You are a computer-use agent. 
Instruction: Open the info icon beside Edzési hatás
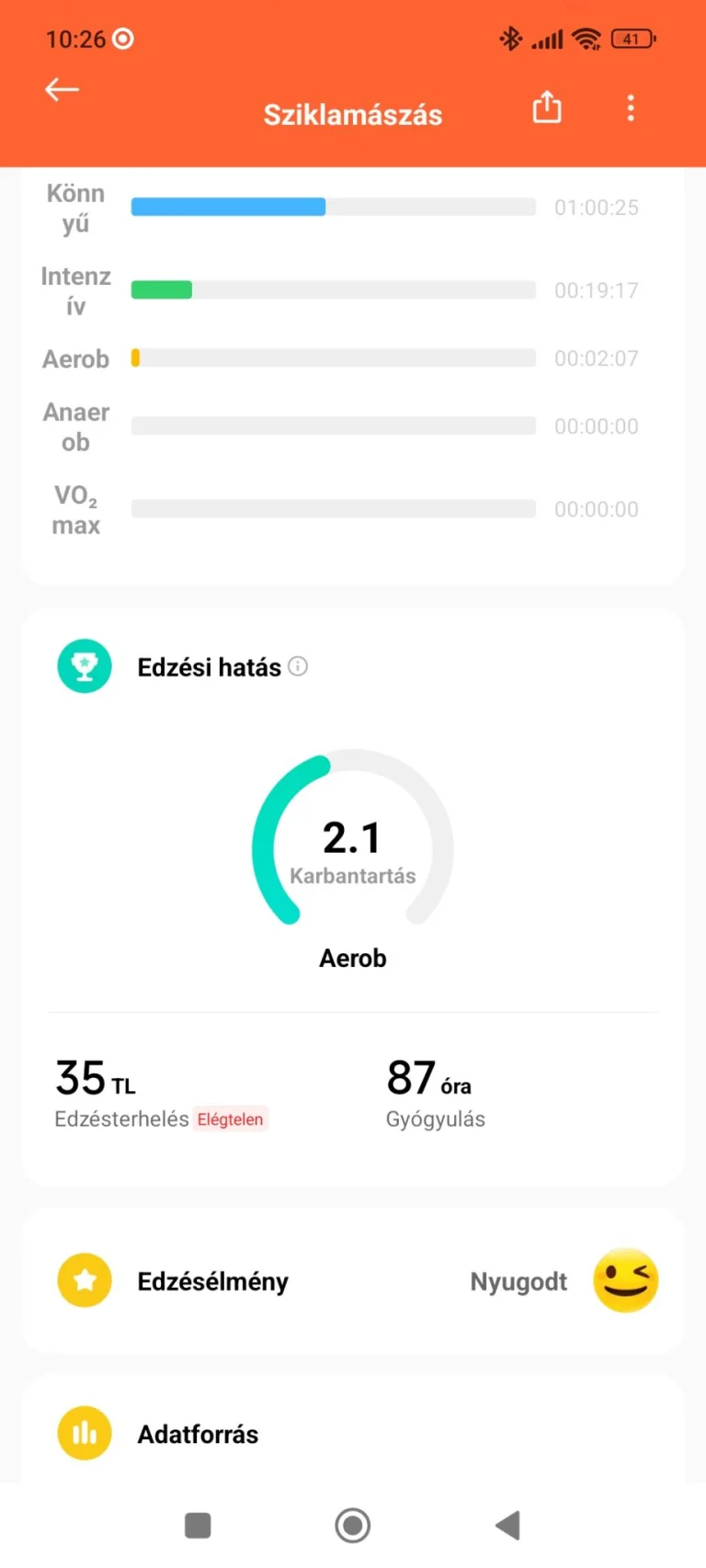[x=297, y=667]
